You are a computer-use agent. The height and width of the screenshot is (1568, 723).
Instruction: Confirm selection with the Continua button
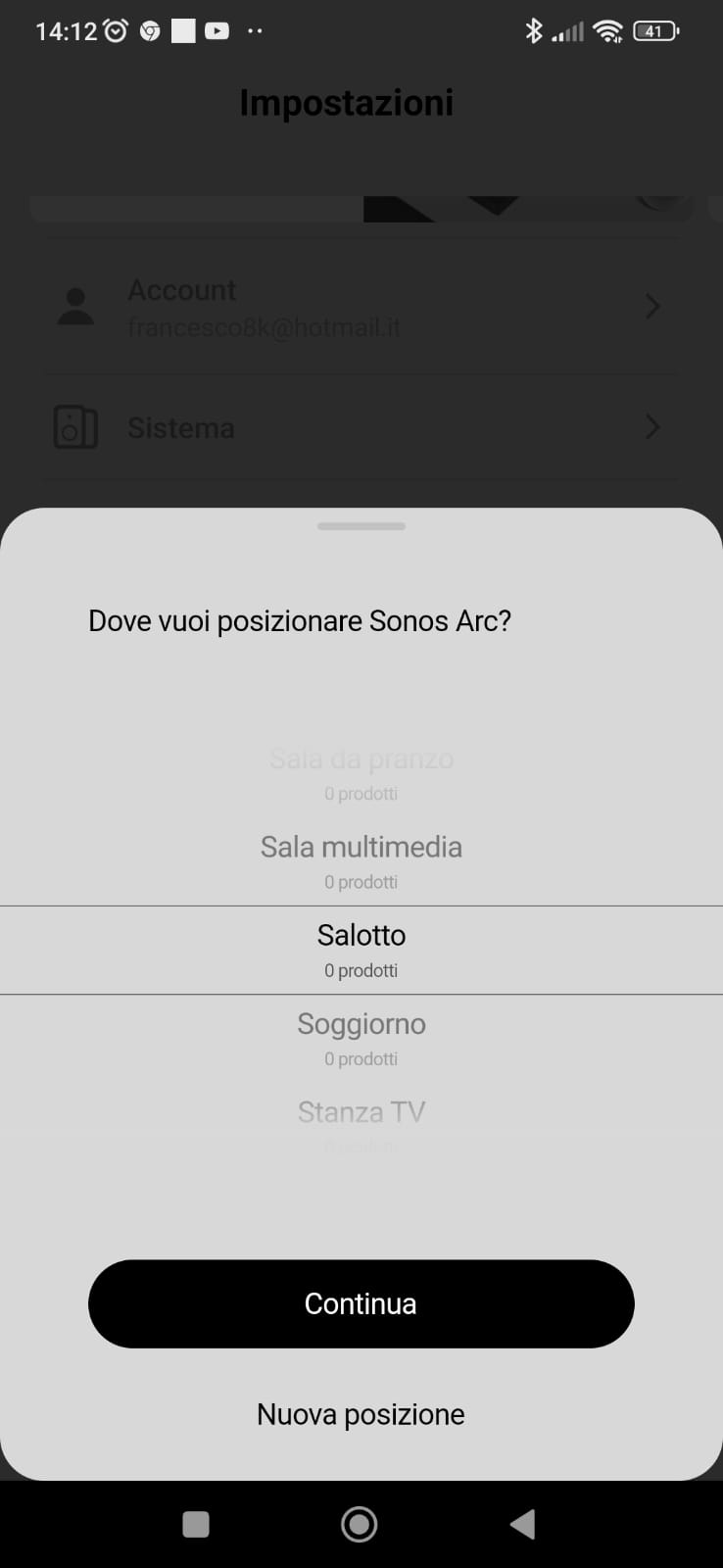[361, 1303]
